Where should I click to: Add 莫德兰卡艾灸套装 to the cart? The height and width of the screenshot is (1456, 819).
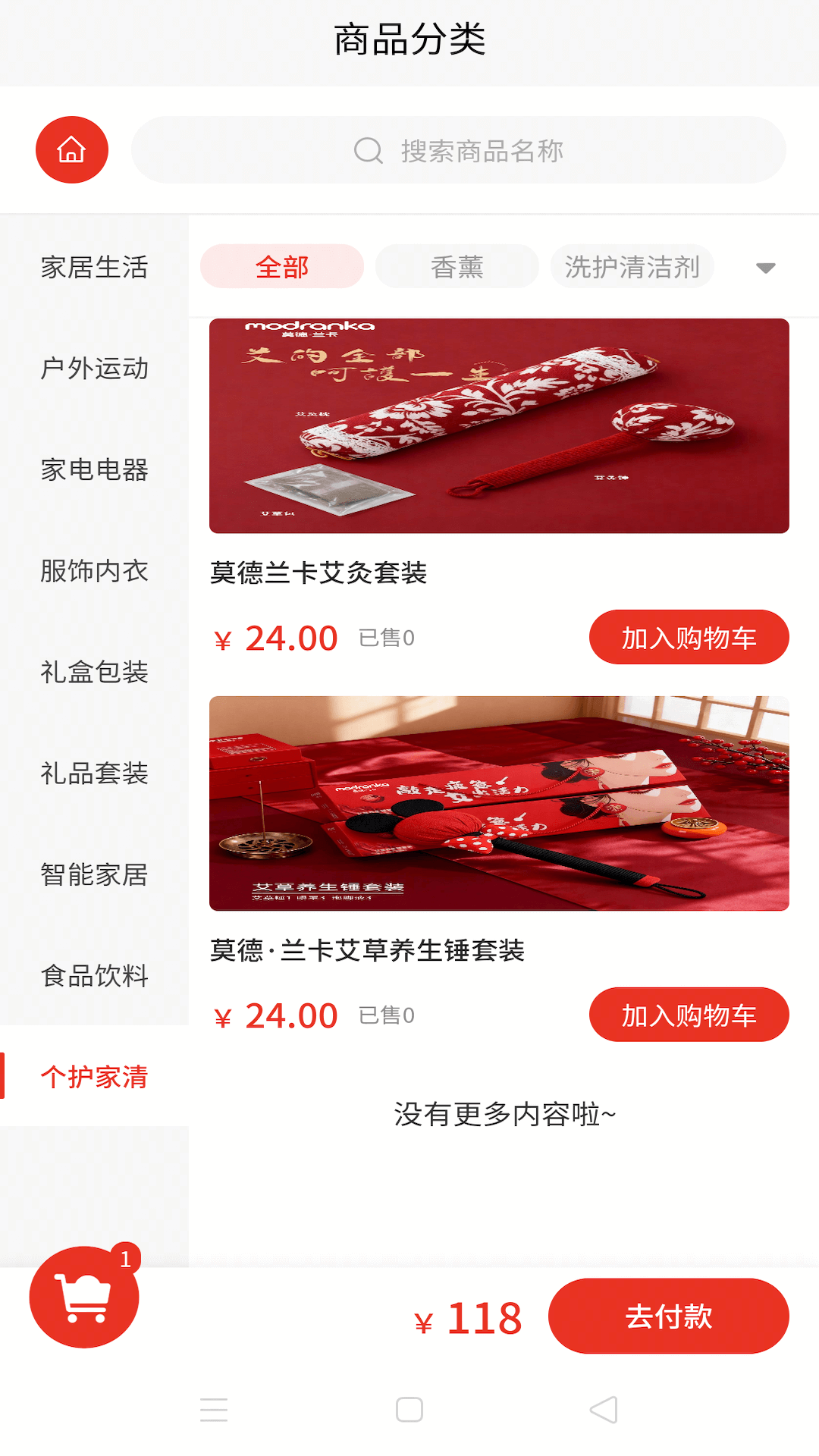coord(689,638)
